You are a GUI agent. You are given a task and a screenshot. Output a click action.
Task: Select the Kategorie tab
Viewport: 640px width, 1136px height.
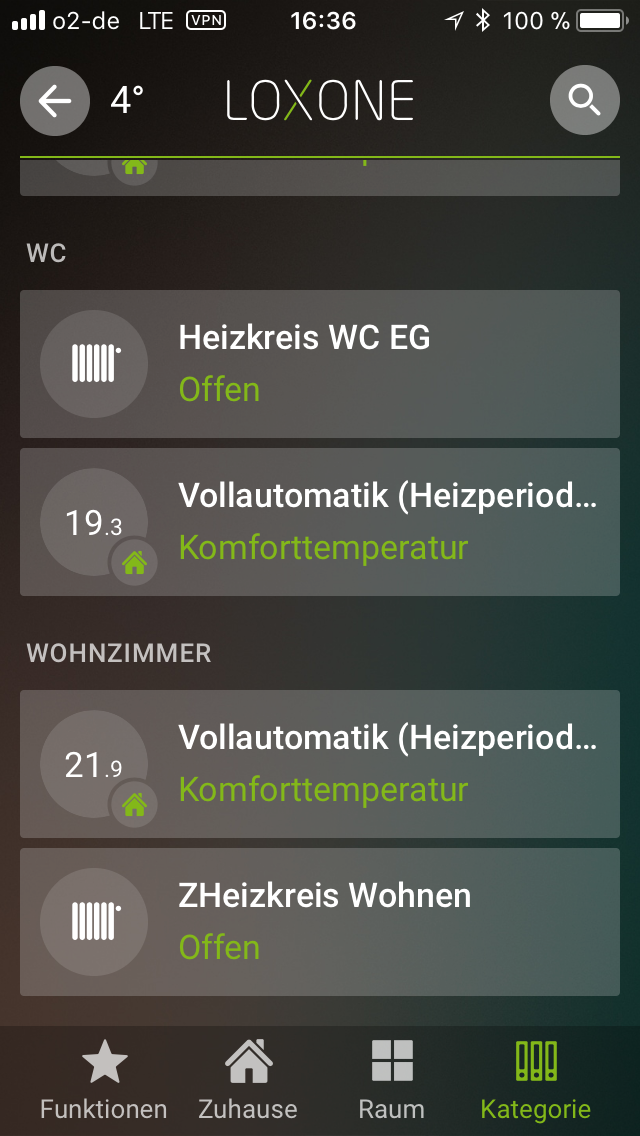tap(536, 1080)
